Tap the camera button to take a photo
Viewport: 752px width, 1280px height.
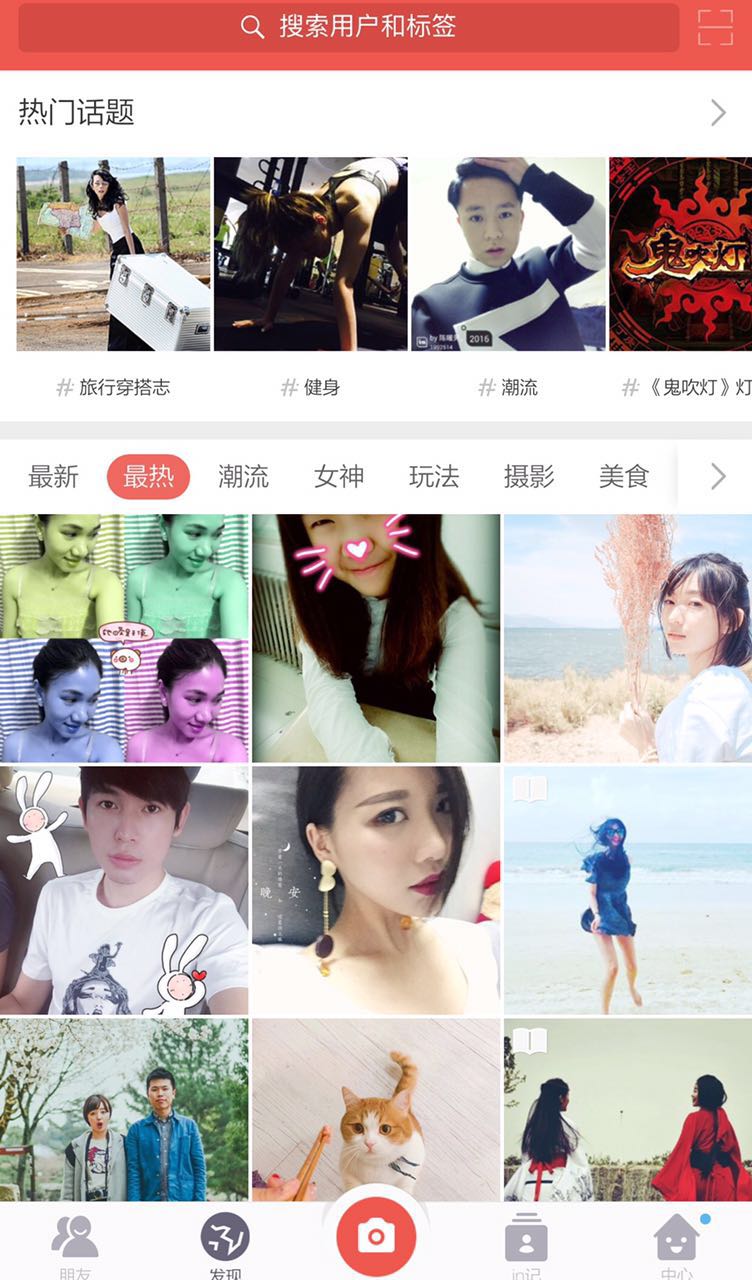tap(376, 1236)
